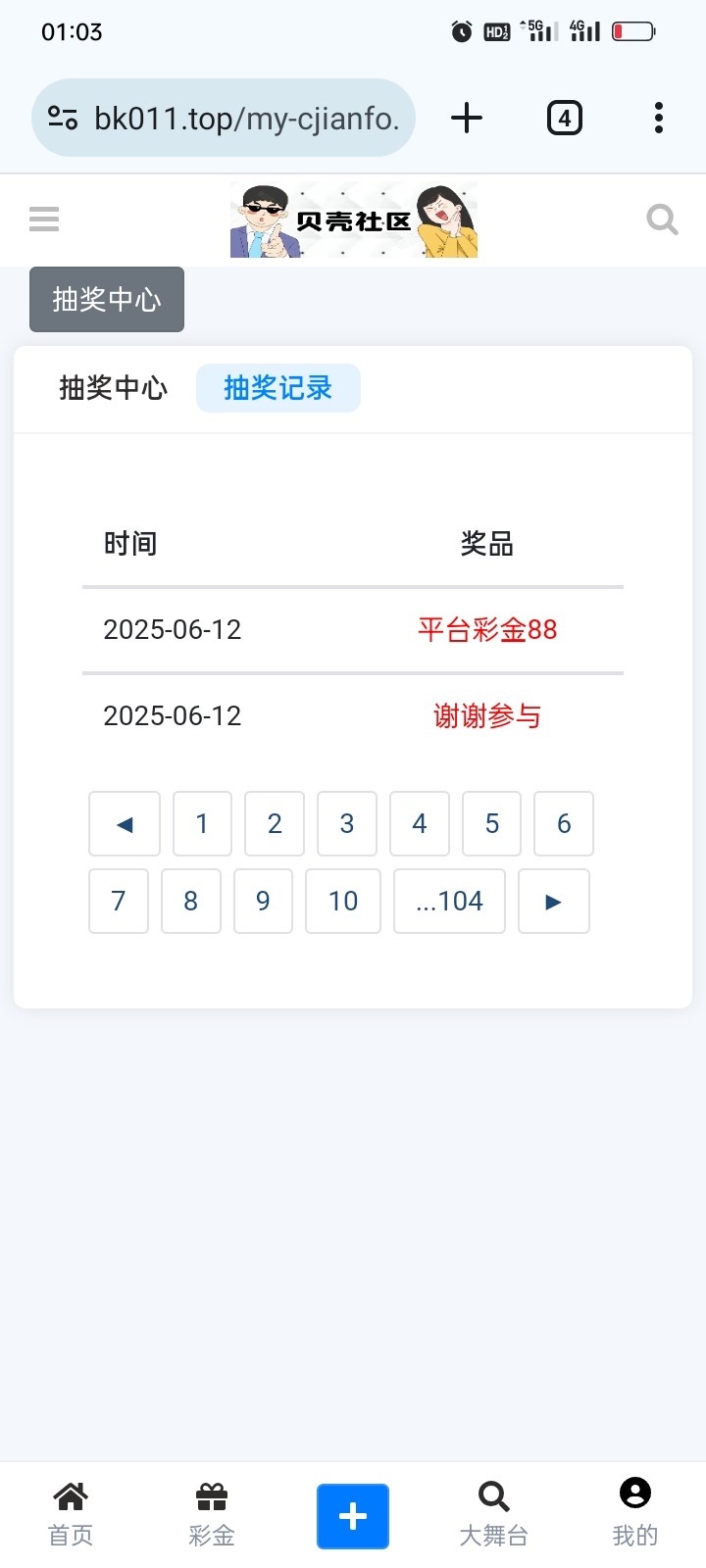This screenshot has width=706, height=1568.
Task: Open the hamburger navigation menu
Action: pyautogui.click(x=43, y=219)
